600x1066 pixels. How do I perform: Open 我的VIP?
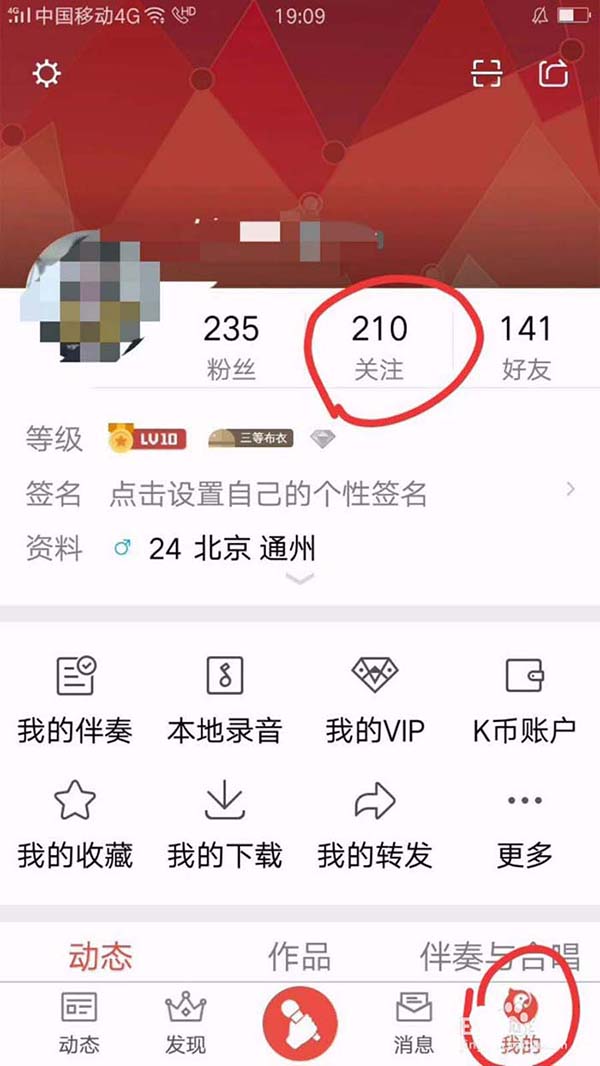tap(375, 700)
